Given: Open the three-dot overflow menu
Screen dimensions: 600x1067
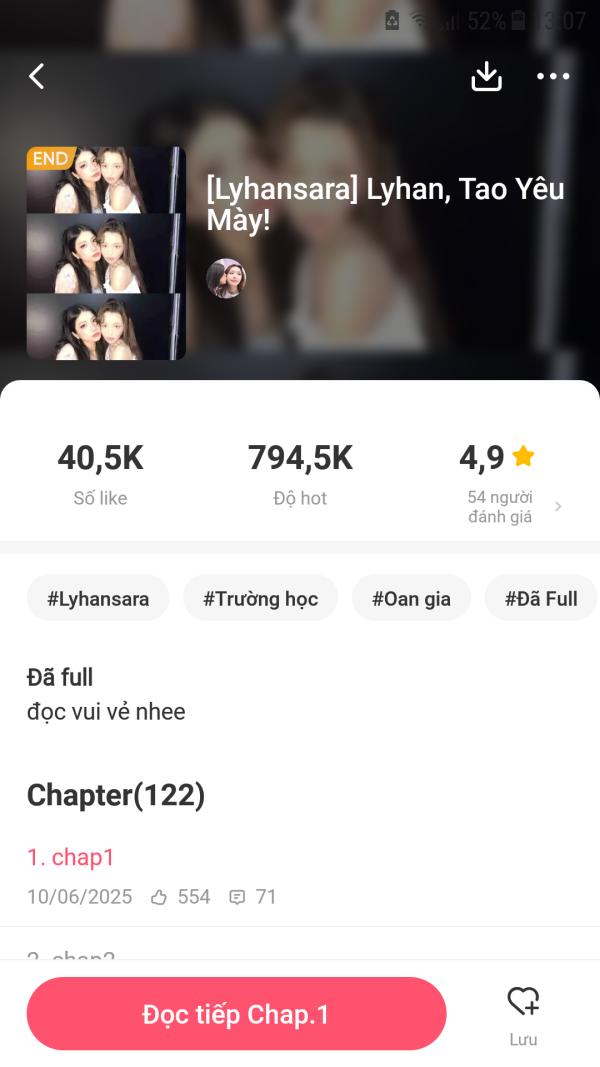Looking at the screenshot, I should coord(553,76).
